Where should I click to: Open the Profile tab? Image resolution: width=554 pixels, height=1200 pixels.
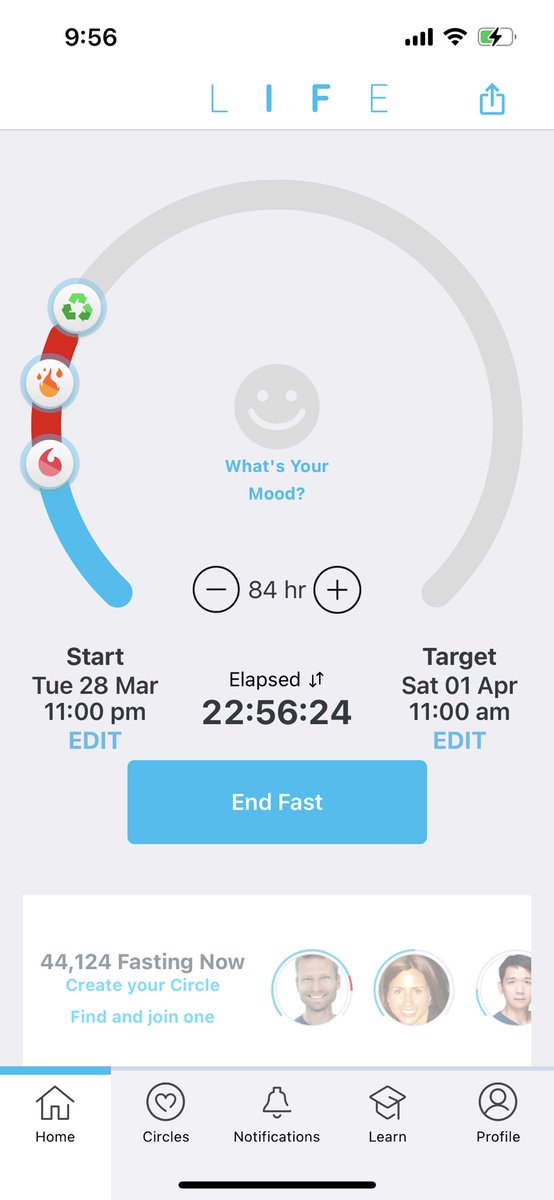[x=498, y=1114]
